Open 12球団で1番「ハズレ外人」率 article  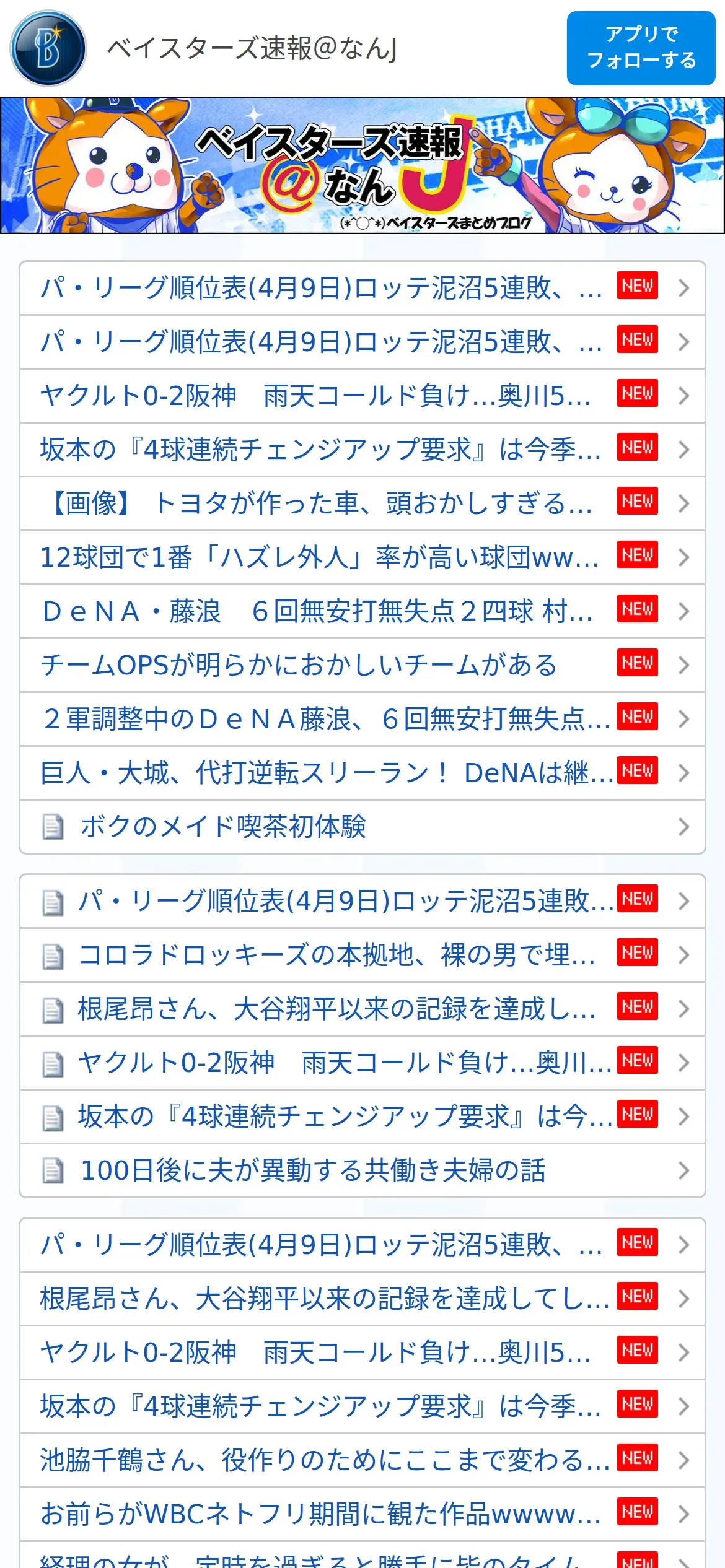tap(362, 557)
